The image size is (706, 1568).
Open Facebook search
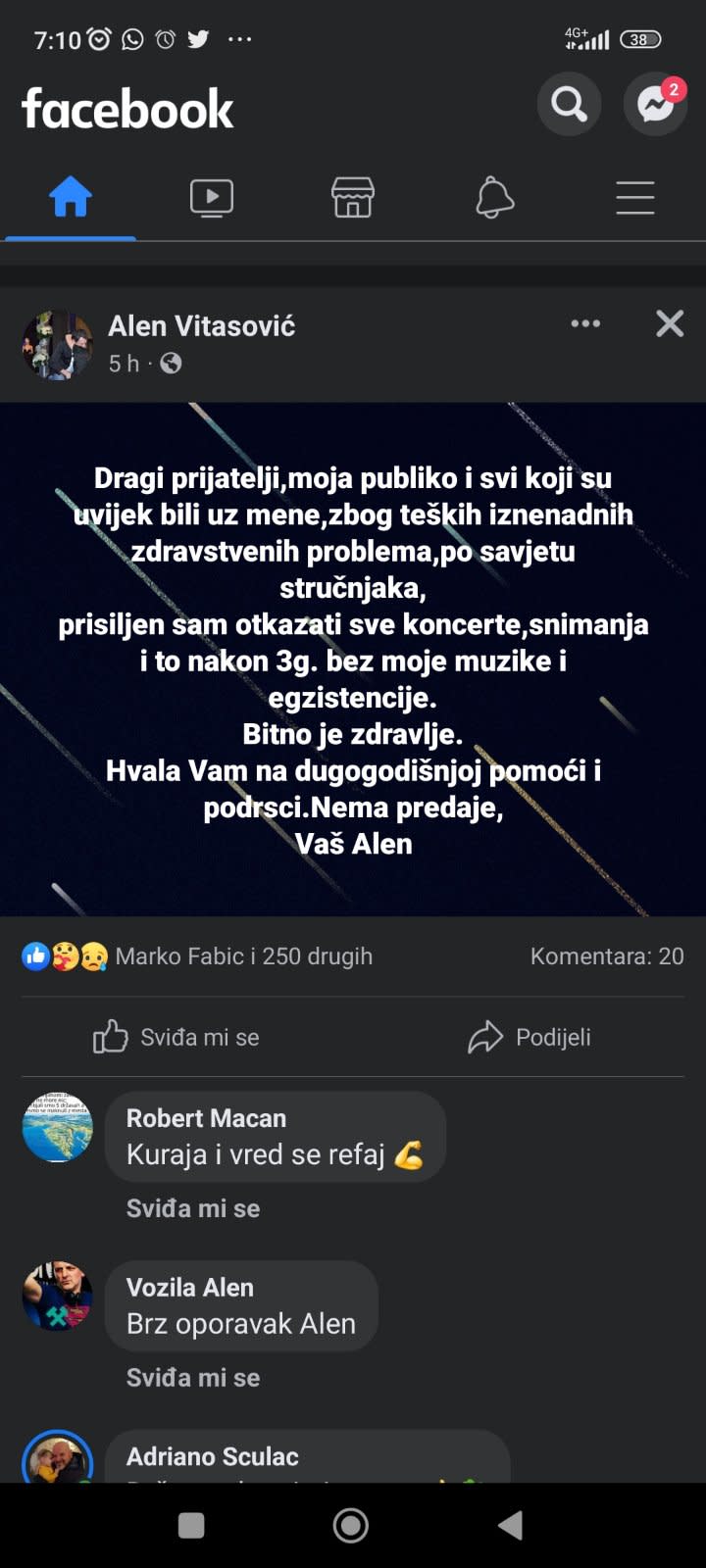569,103
